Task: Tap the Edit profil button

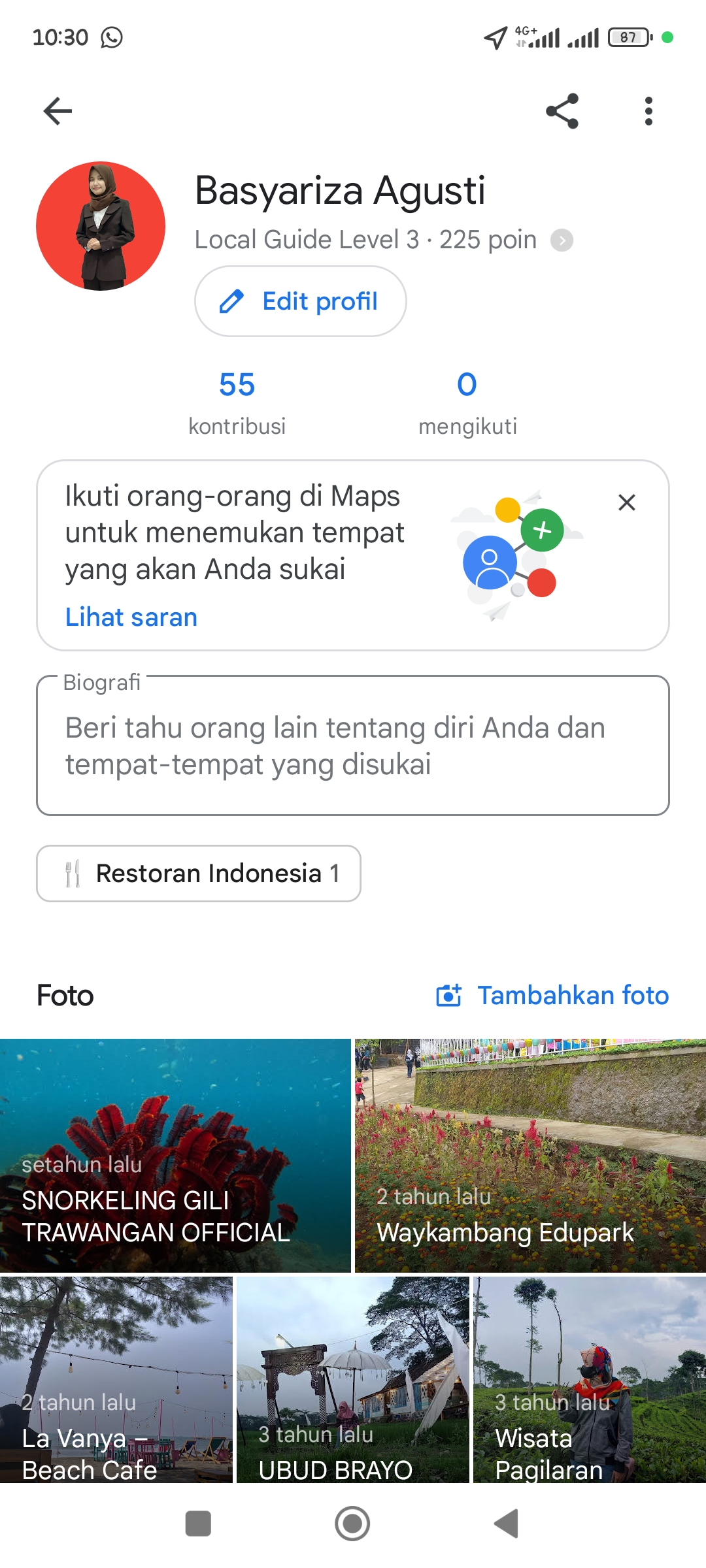Action: 300,301
